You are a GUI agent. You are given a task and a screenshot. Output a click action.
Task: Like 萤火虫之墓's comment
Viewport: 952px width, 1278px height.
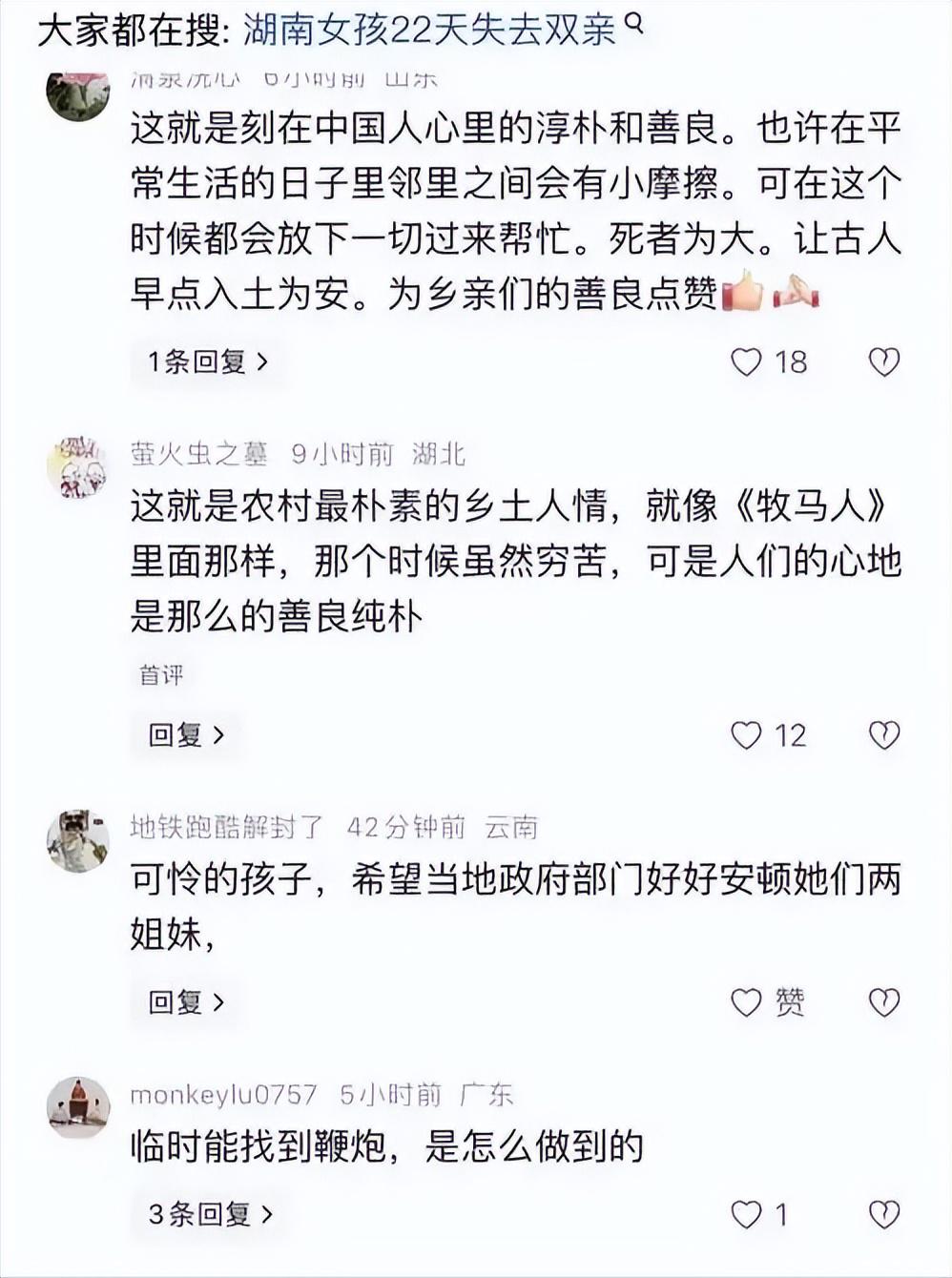coord(746,734)
